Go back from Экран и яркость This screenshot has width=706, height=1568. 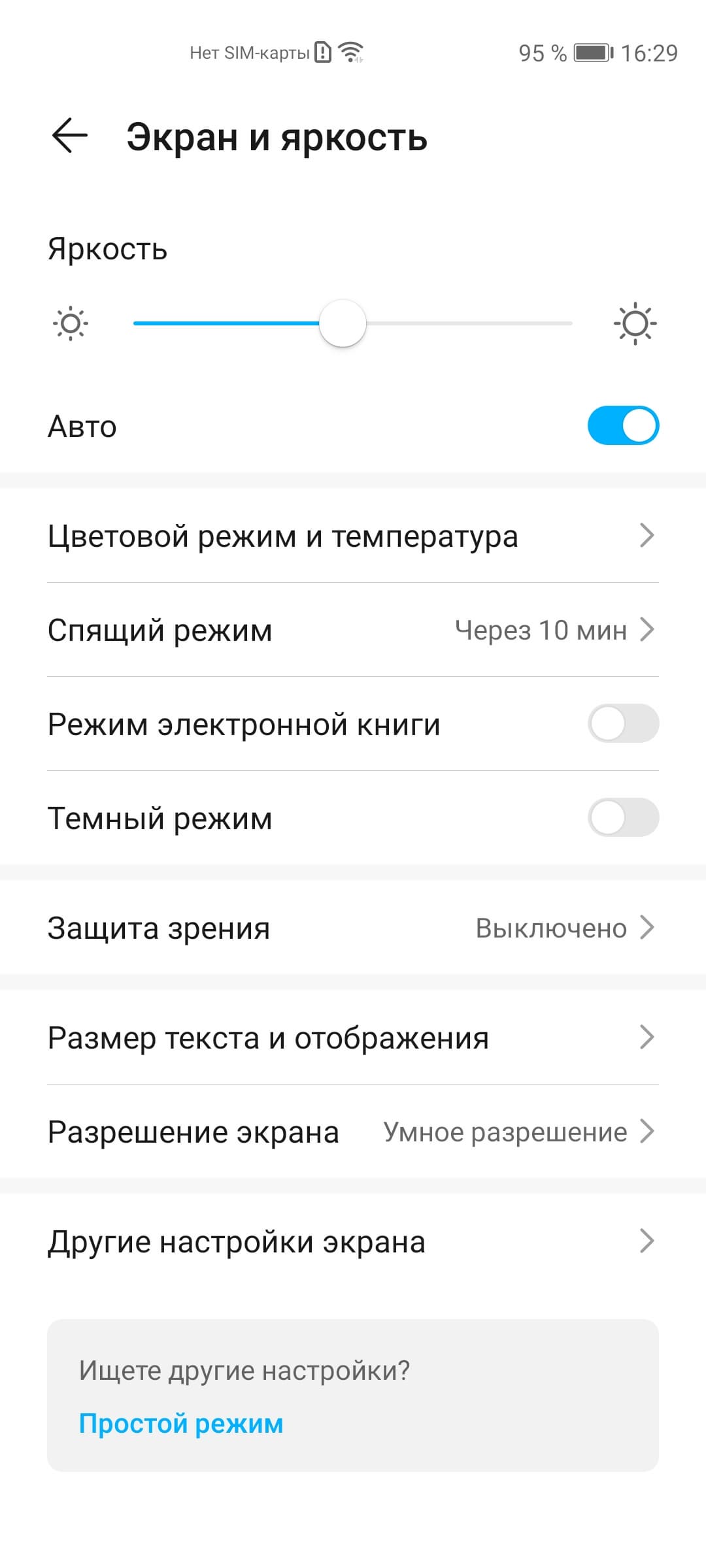69,136
